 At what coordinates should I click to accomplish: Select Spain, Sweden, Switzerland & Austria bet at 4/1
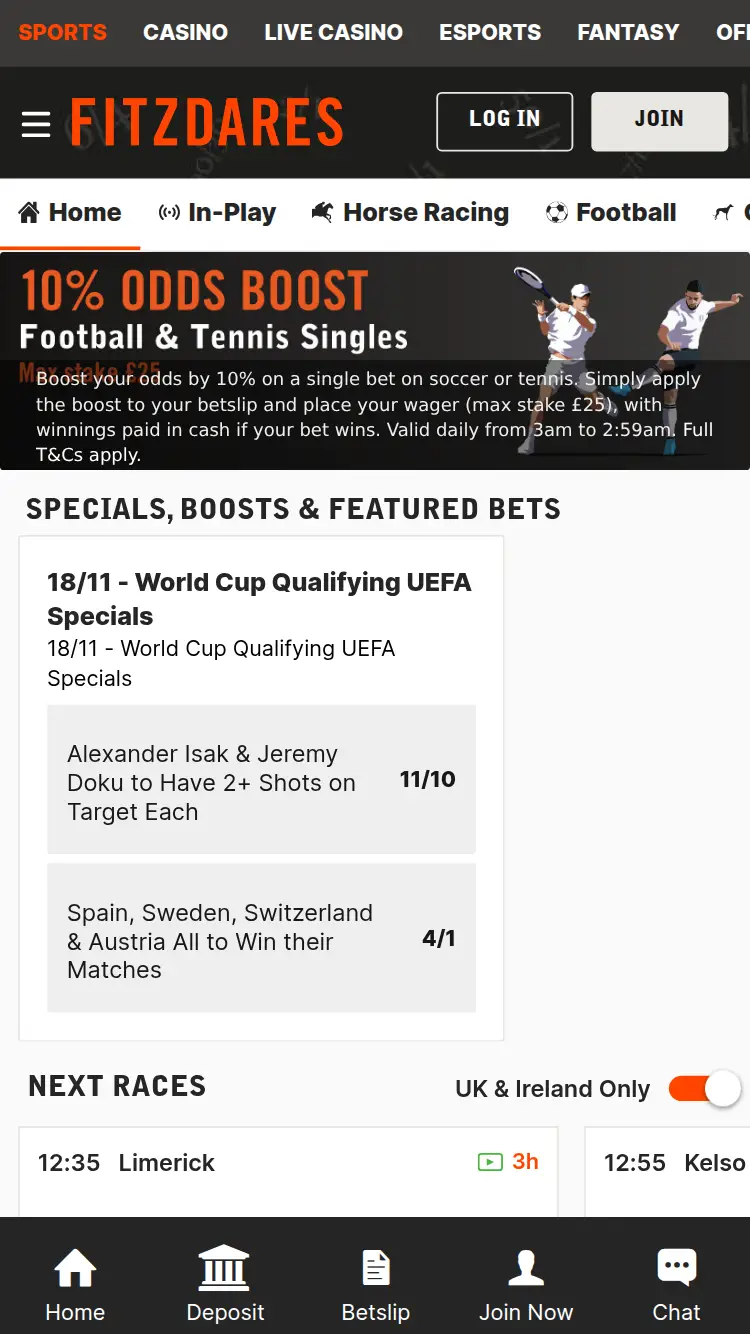click(x=261, y=939)
